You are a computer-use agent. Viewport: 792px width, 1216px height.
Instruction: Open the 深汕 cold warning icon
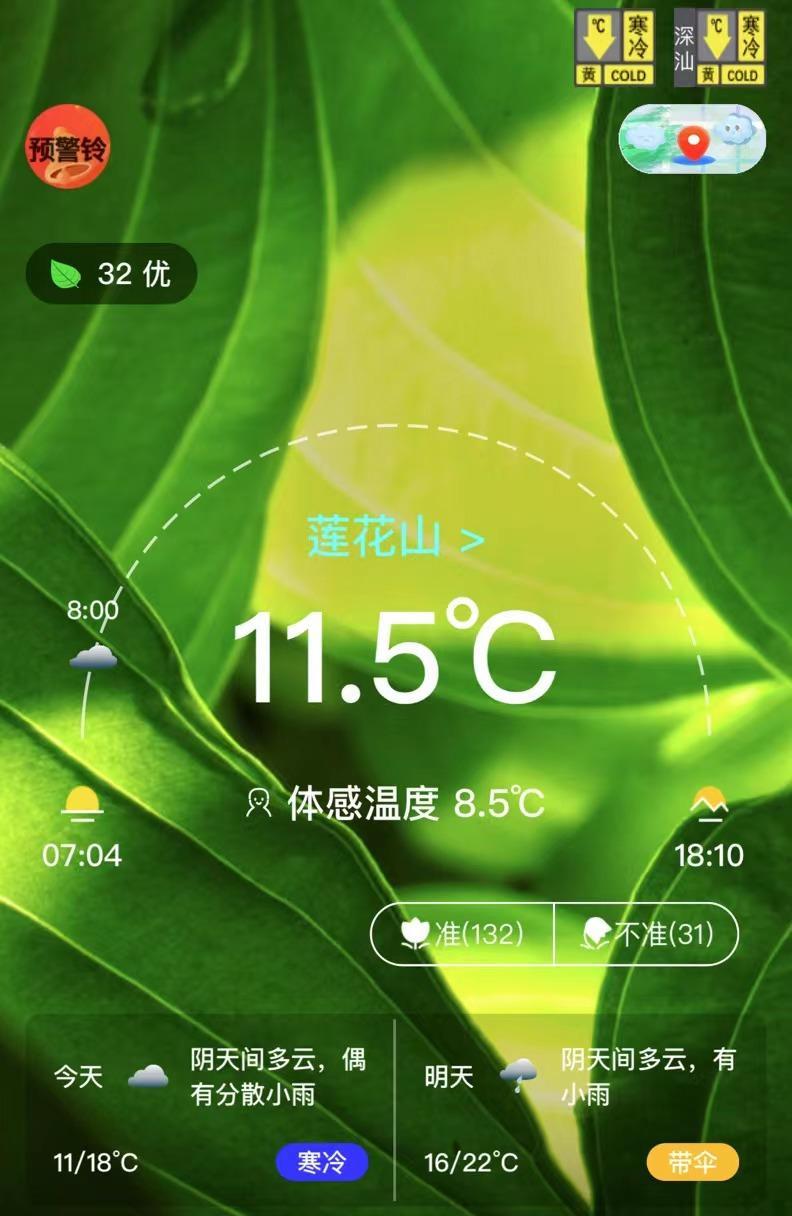coord(720,47)
